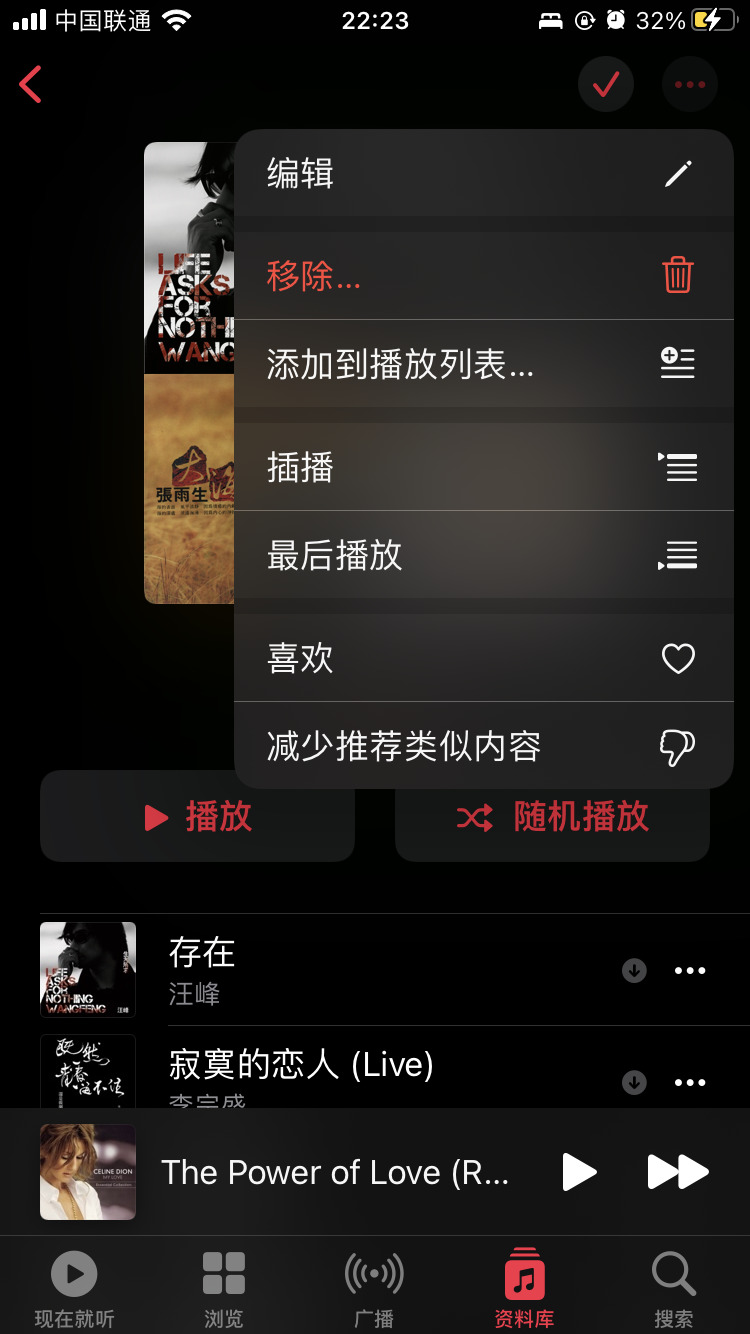The image size is (750, 1334).
Task: Tap the 播放 button
Action: [198, 817]
